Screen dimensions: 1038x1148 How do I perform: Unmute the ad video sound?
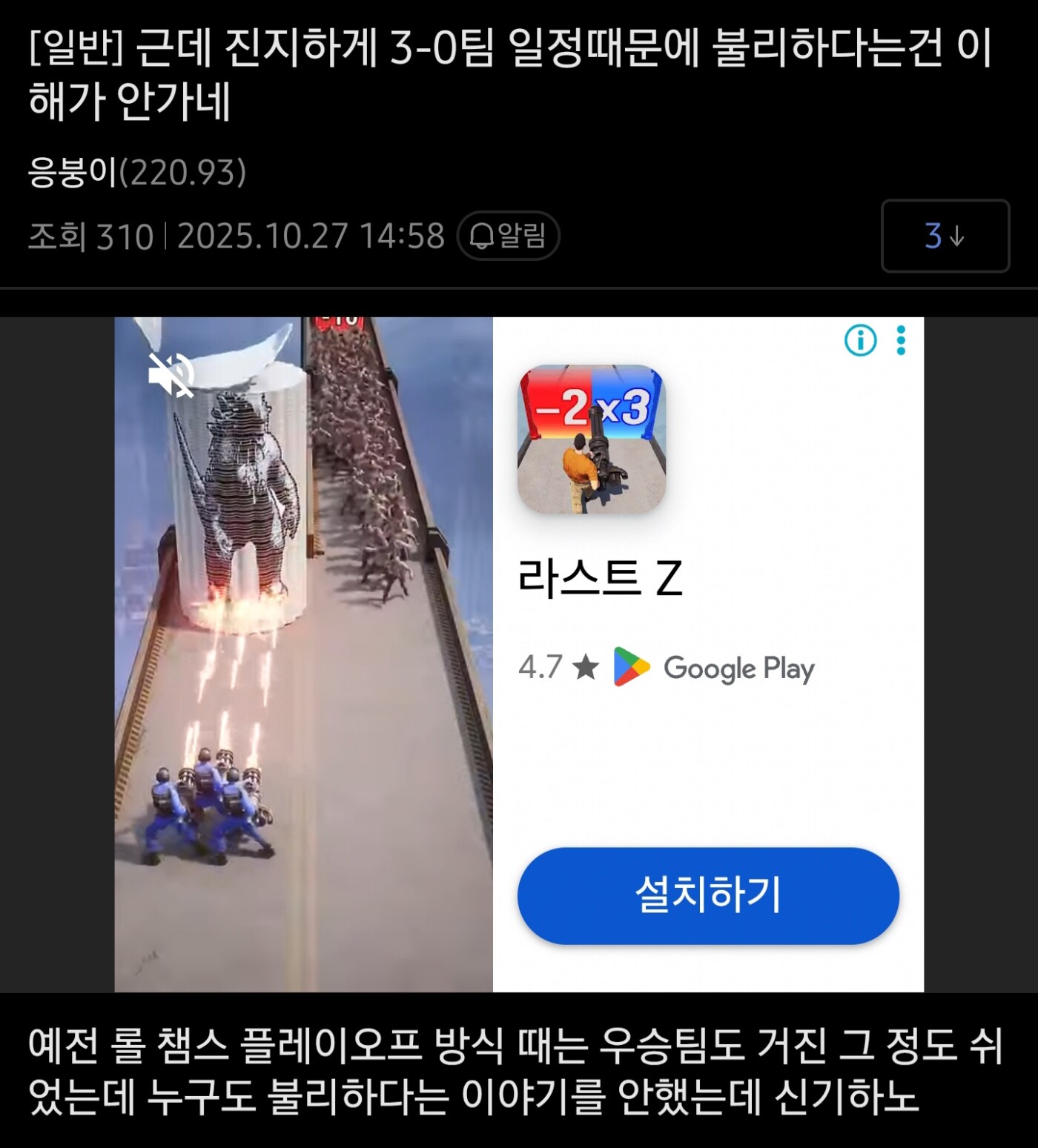(171, 374)
